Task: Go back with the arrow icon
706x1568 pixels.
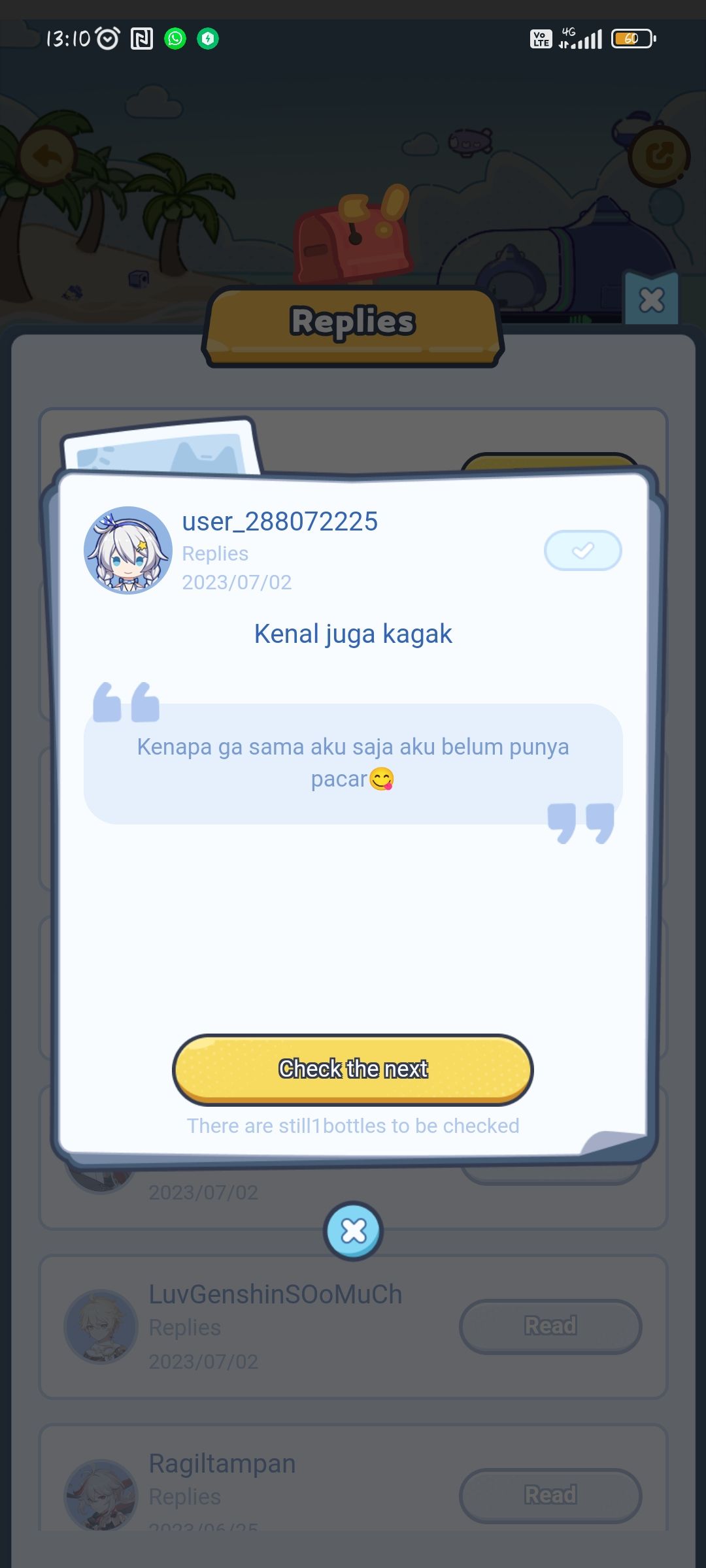Action: coord(46,157)
